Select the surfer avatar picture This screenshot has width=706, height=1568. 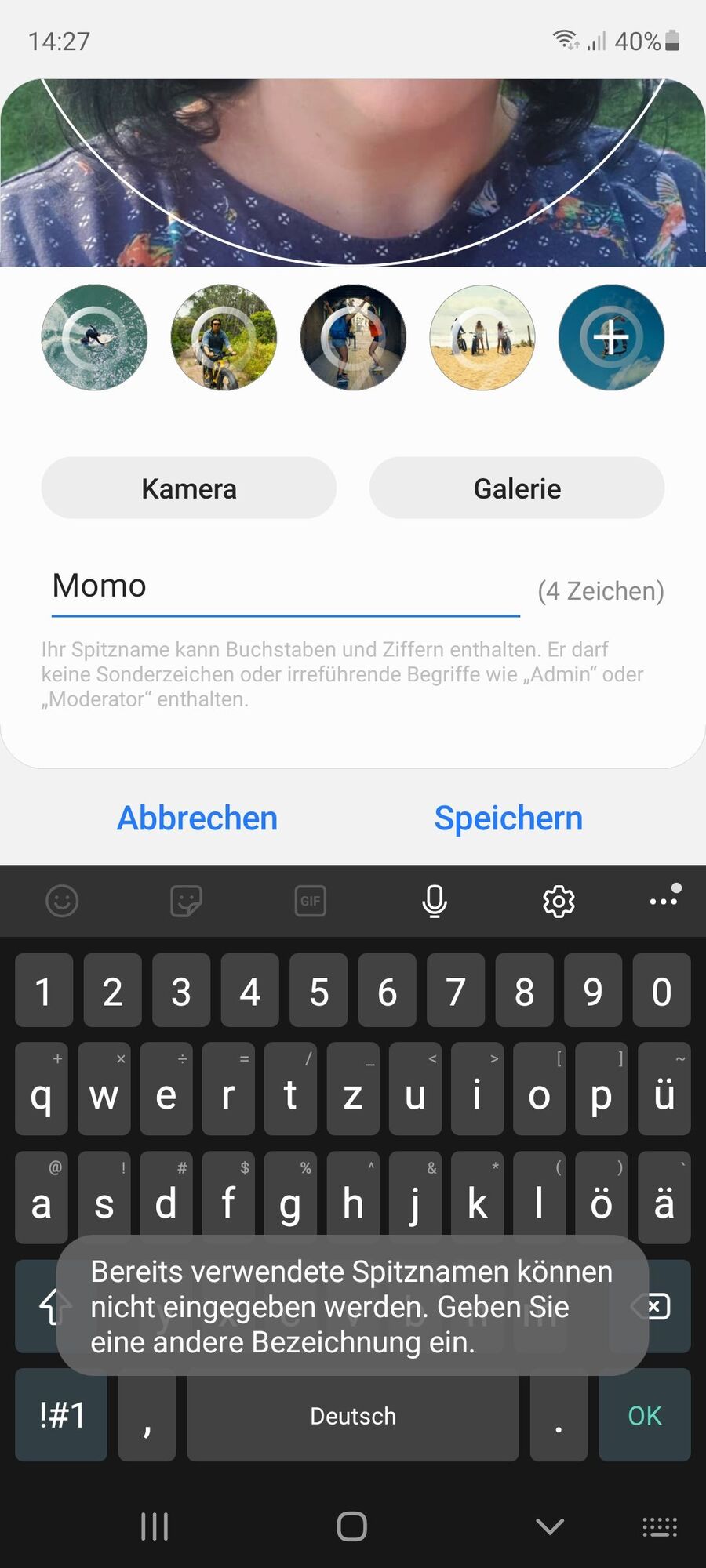coord(94,337)
